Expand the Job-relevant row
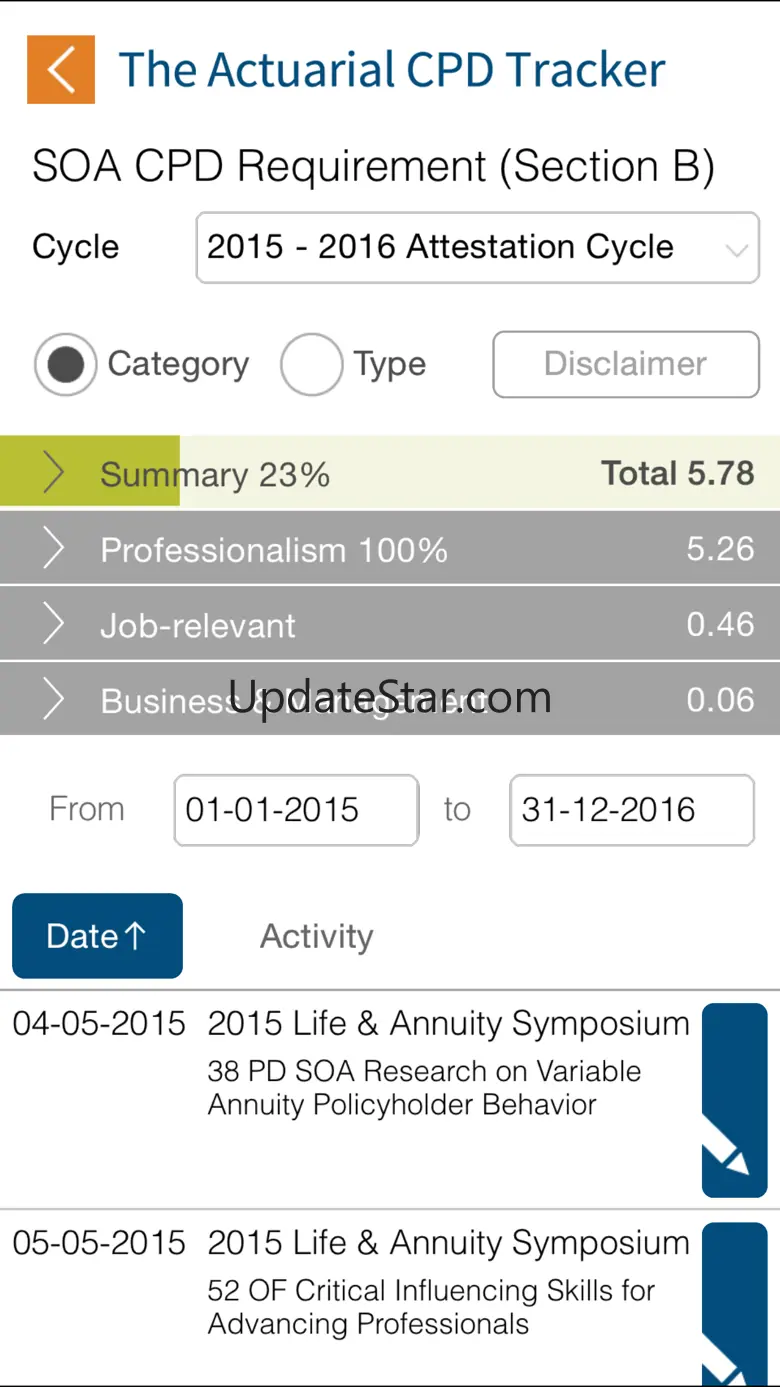Viewport: 780px width, 1387px height. click(x=390, y=624)
